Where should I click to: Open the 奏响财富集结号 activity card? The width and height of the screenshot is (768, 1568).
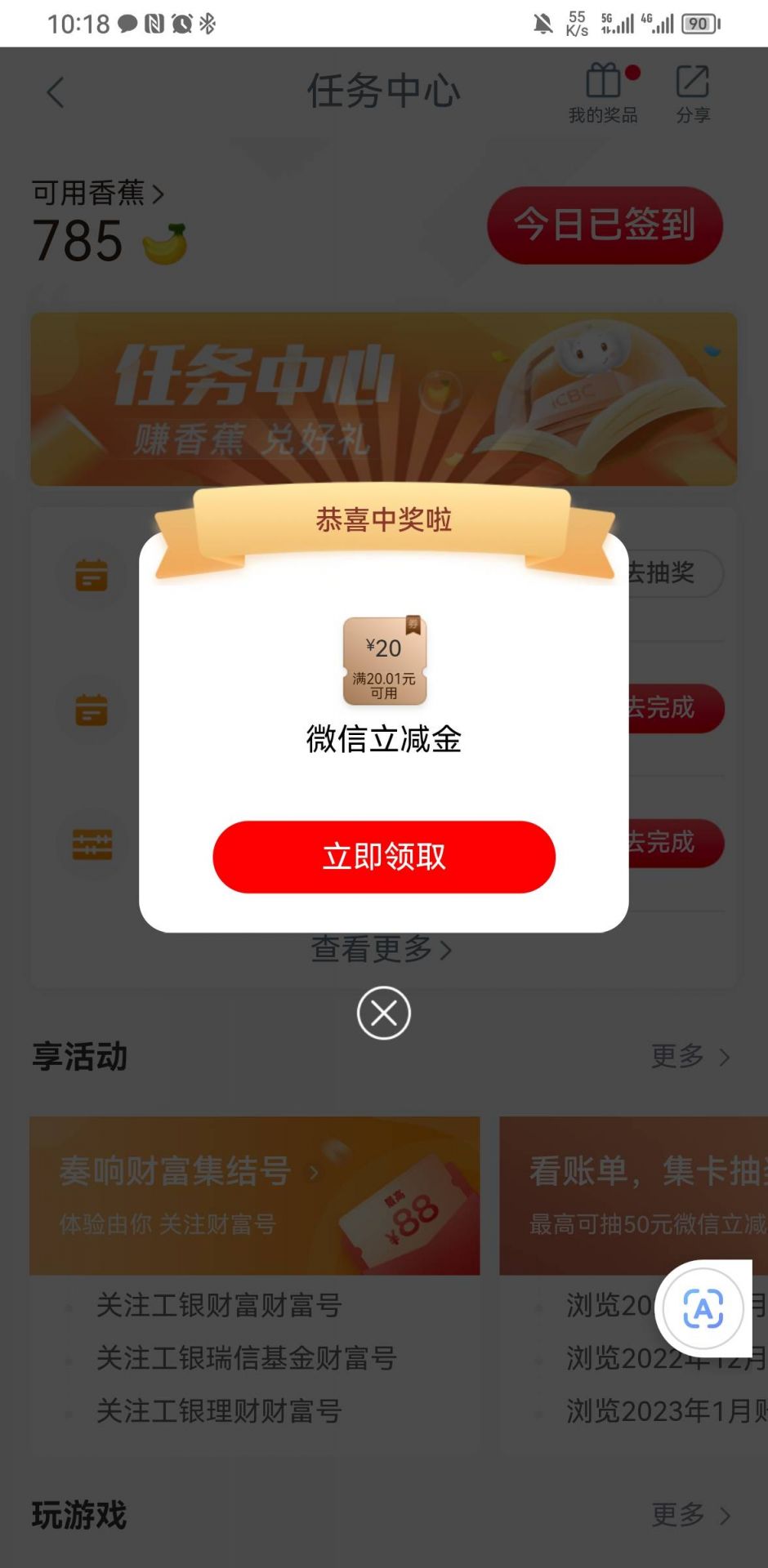254,1196
